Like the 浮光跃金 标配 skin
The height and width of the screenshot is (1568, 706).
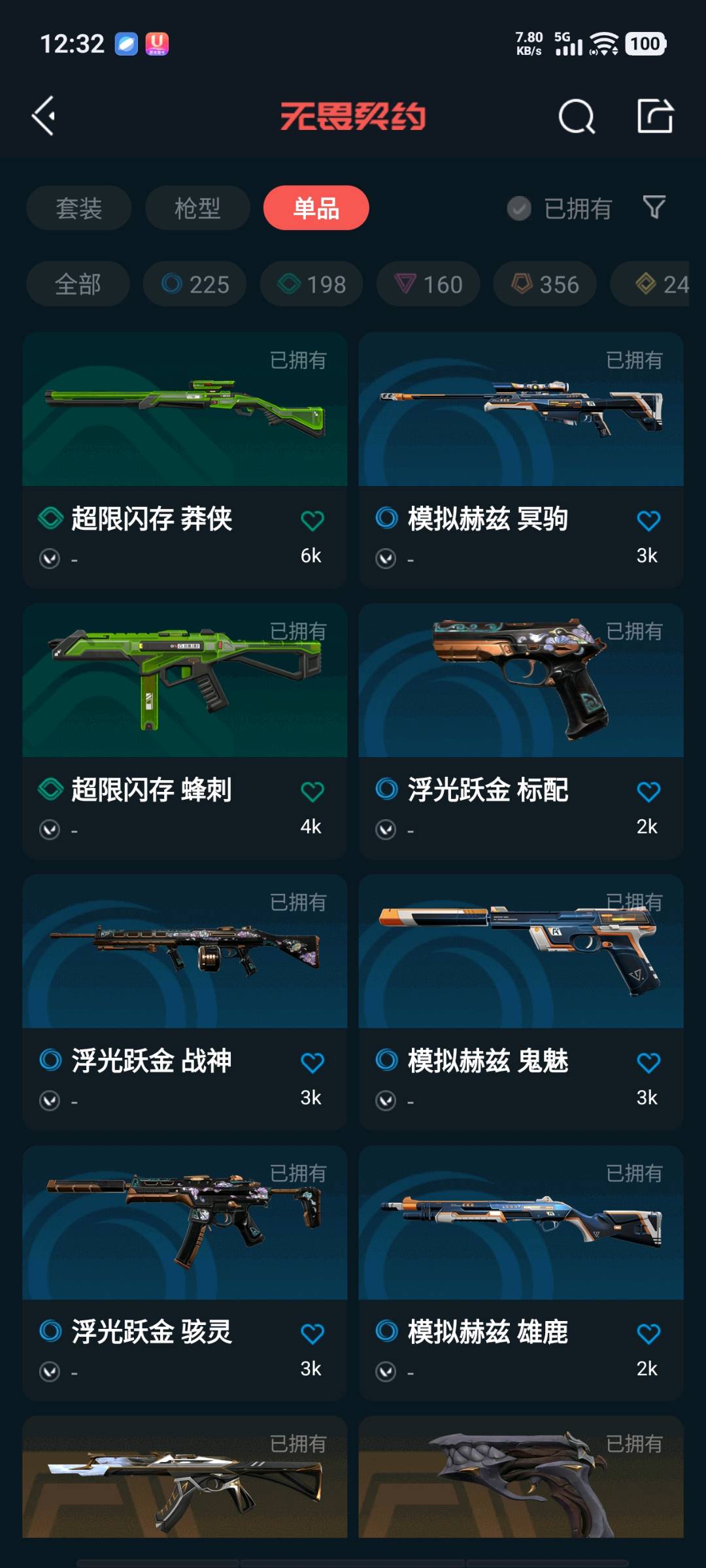(648, 792)
